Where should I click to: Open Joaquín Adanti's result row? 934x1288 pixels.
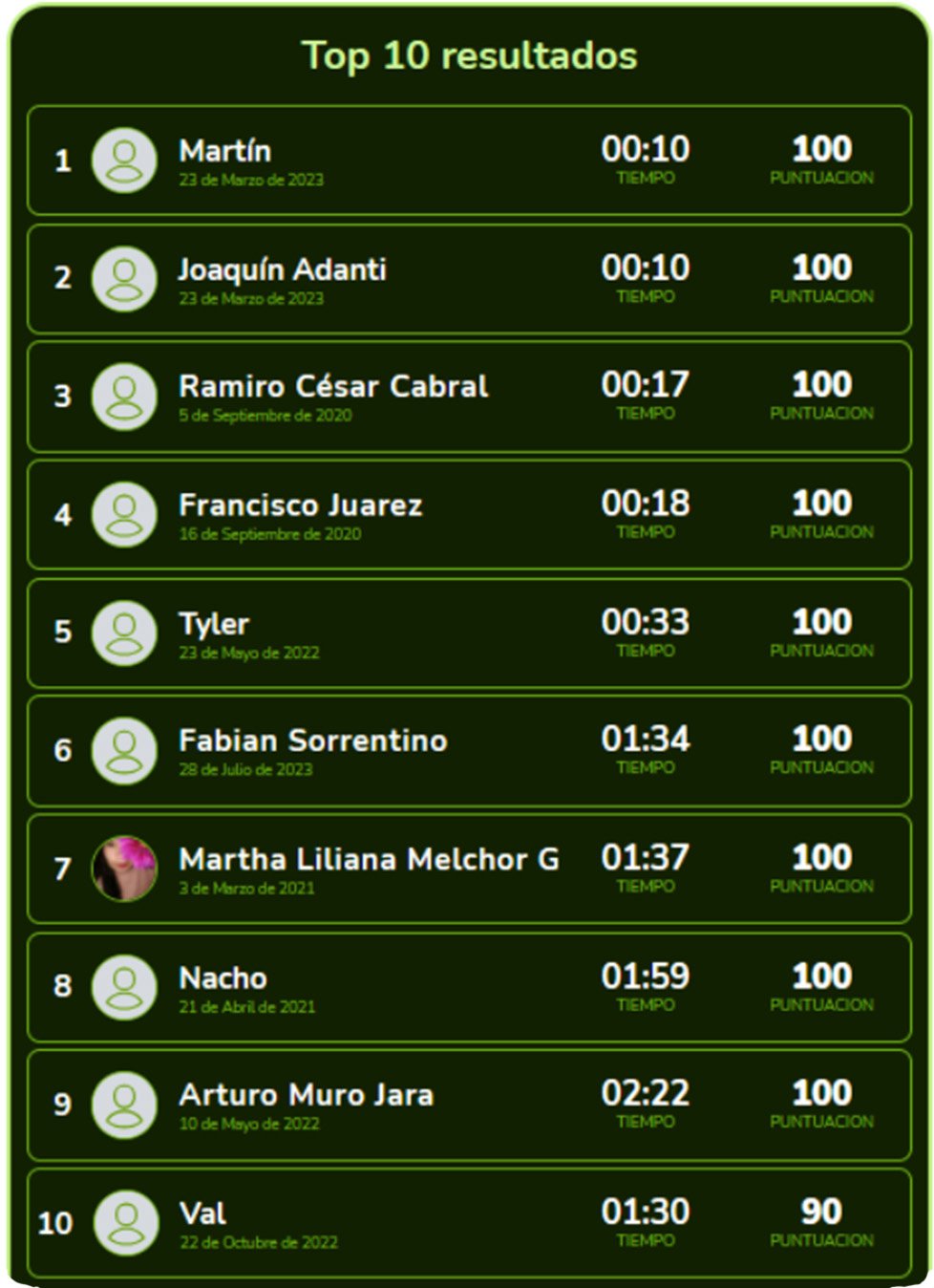(468, 278)
